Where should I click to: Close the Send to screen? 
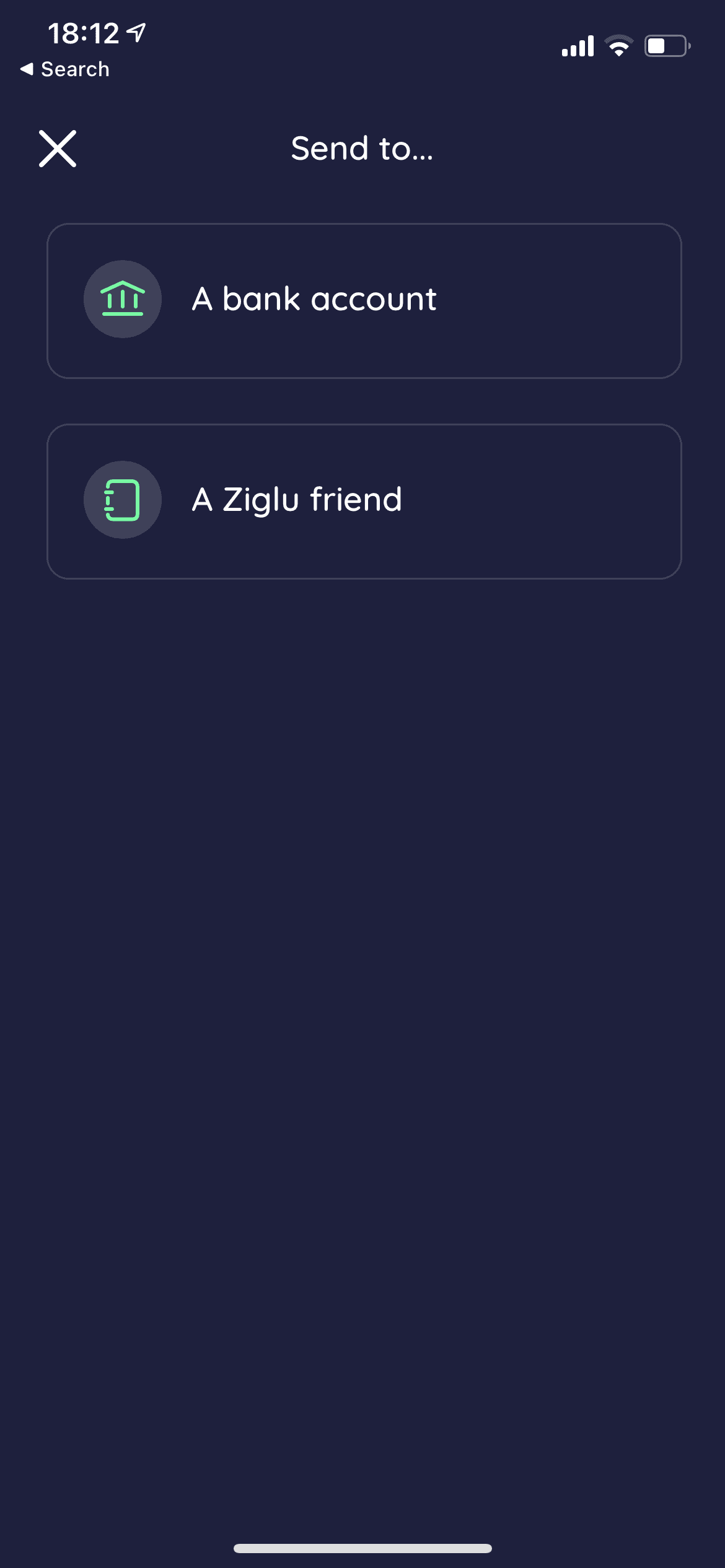(58, 149)
